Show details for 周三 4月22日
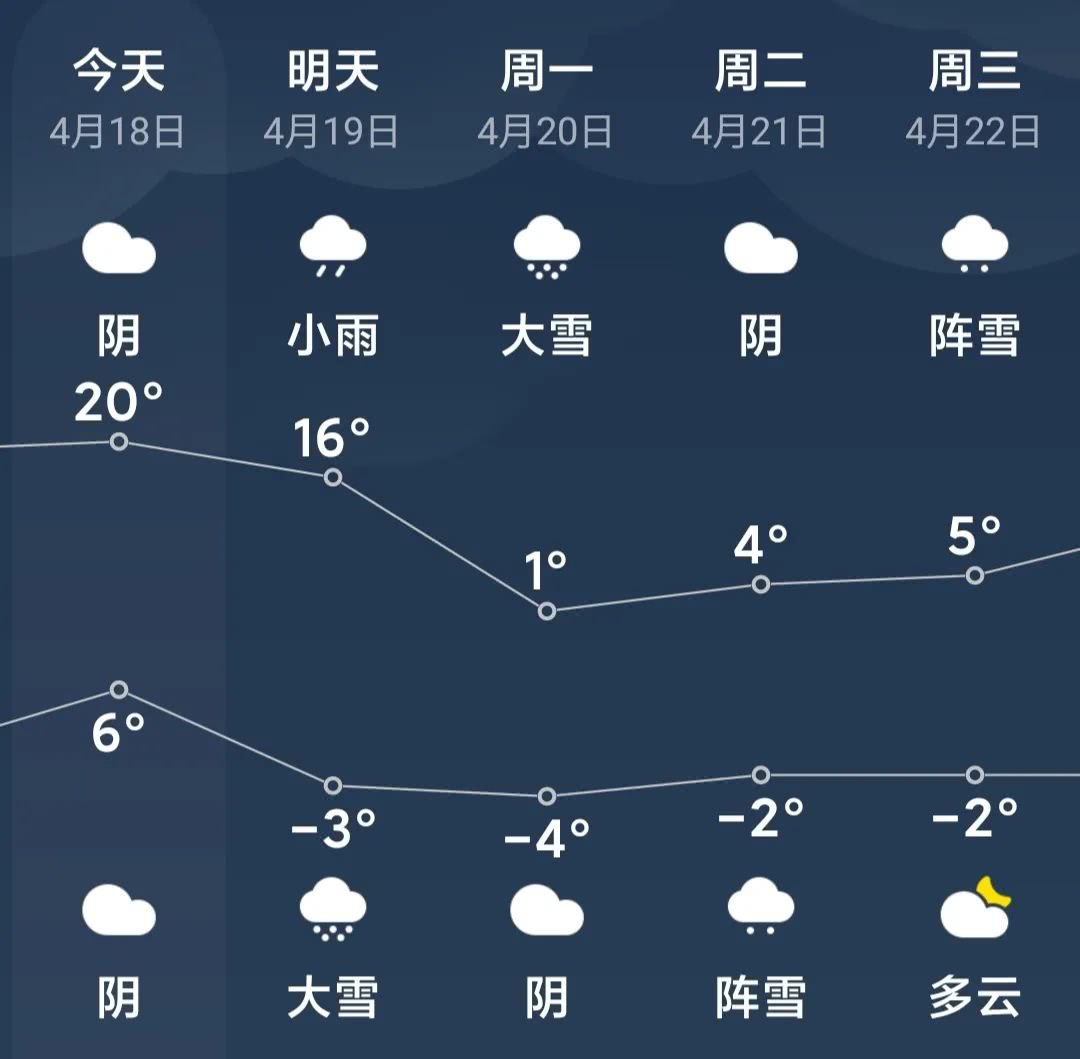This screenshot has height=1059, width=1080. tap(974, 100)
